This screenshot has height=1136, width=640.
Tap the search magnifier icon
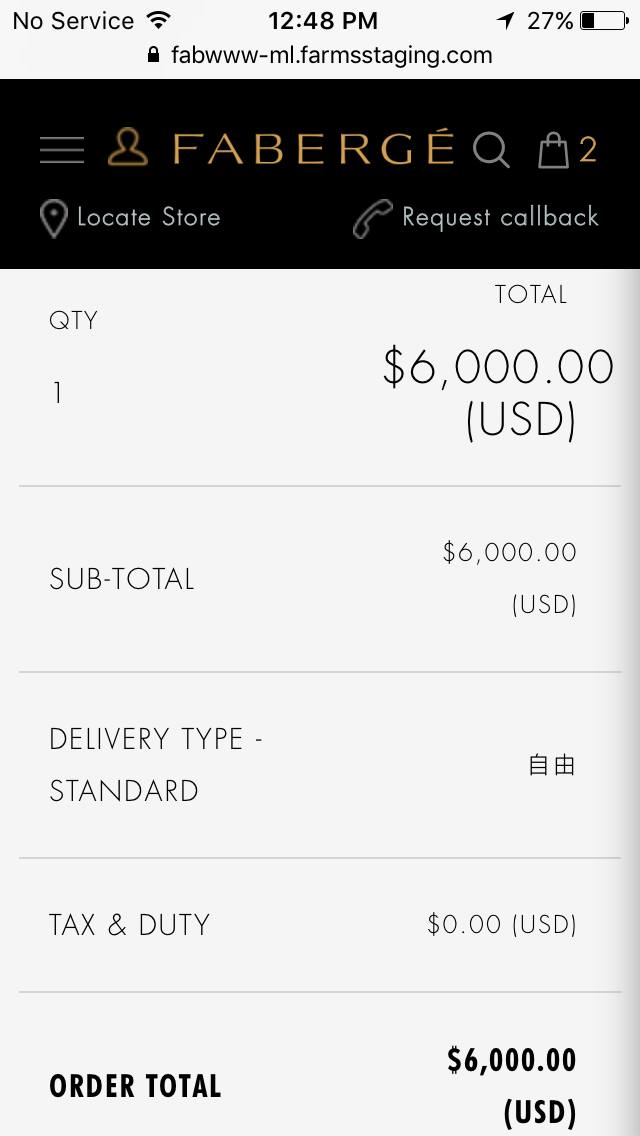click(x=491, y=150)
